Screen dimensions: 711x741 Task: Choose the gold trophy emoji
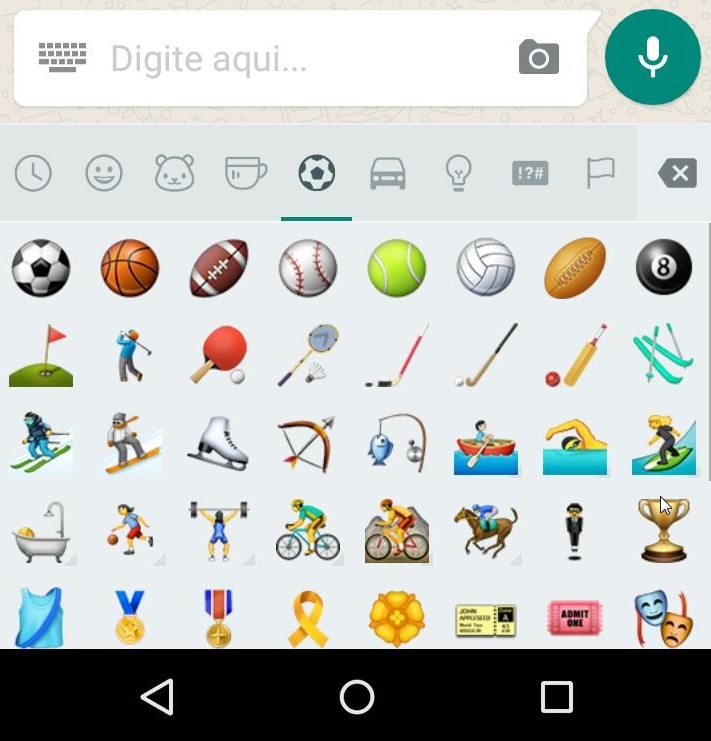(663, 529)
